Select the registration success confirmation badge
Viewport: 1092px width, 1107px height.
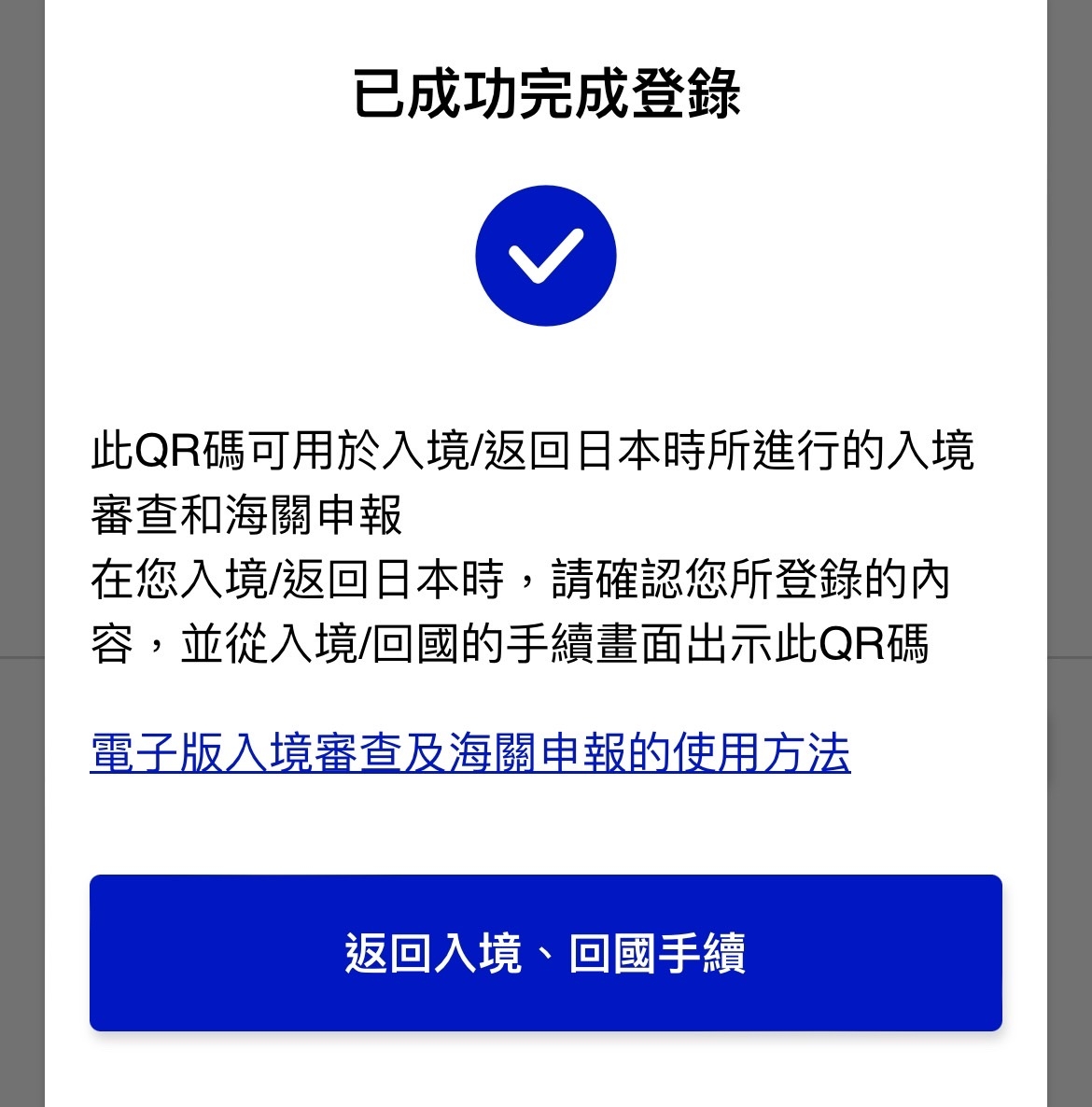click(546, 254)
